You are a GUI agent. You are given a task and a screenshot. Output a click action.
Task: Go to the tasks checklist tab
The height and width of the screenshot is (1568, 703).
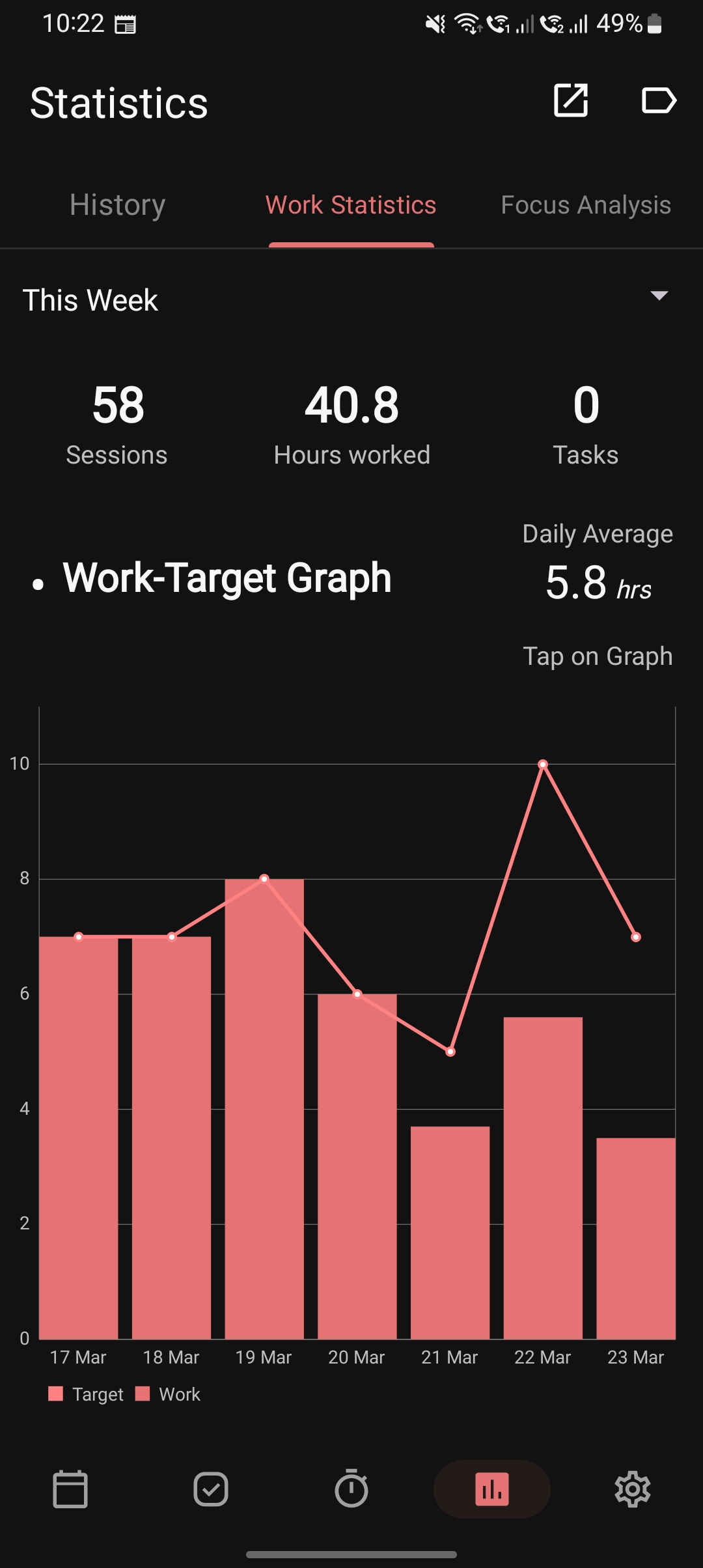click(x=211, y=1489)
